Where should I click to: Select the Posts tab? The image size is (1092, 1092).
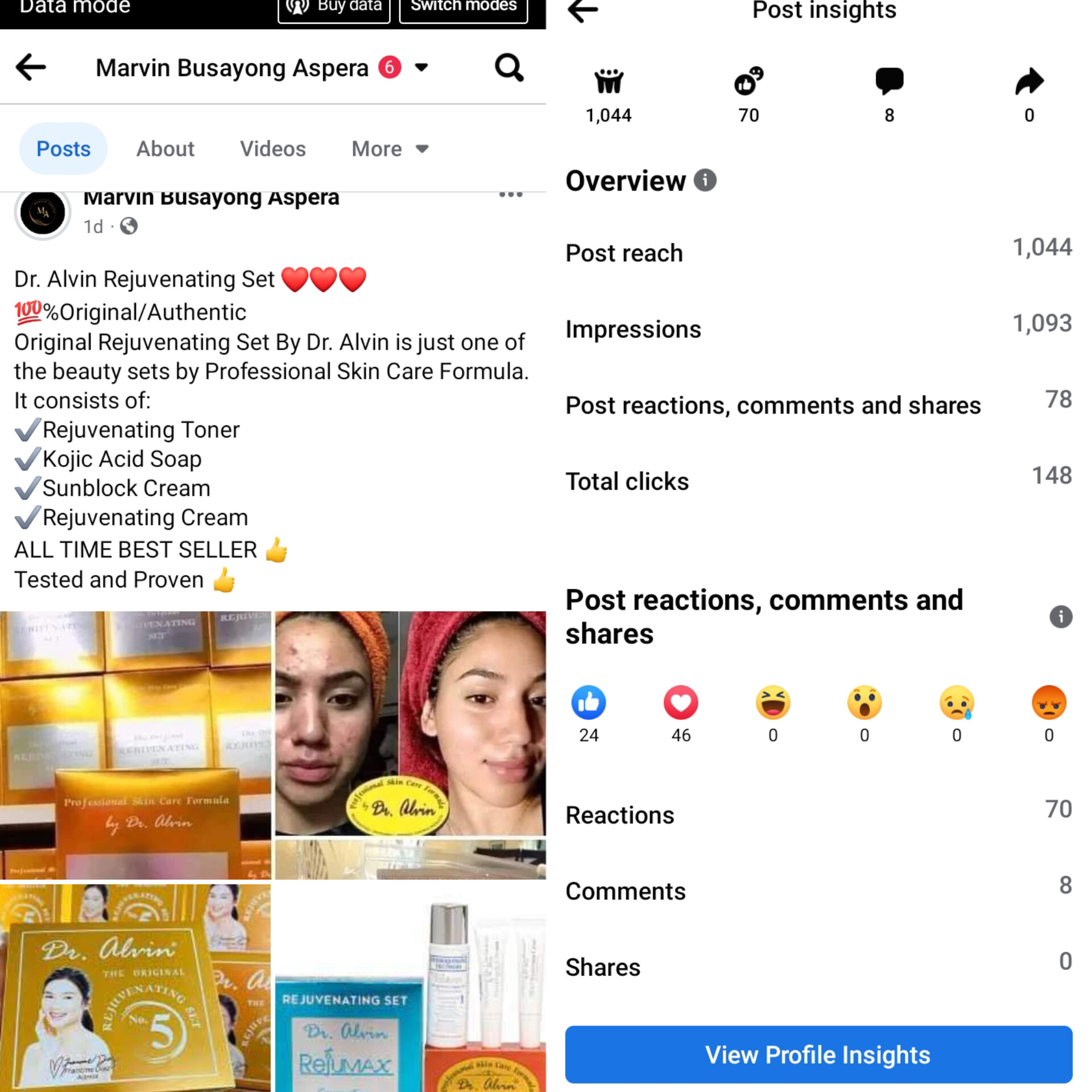[63, 149]
